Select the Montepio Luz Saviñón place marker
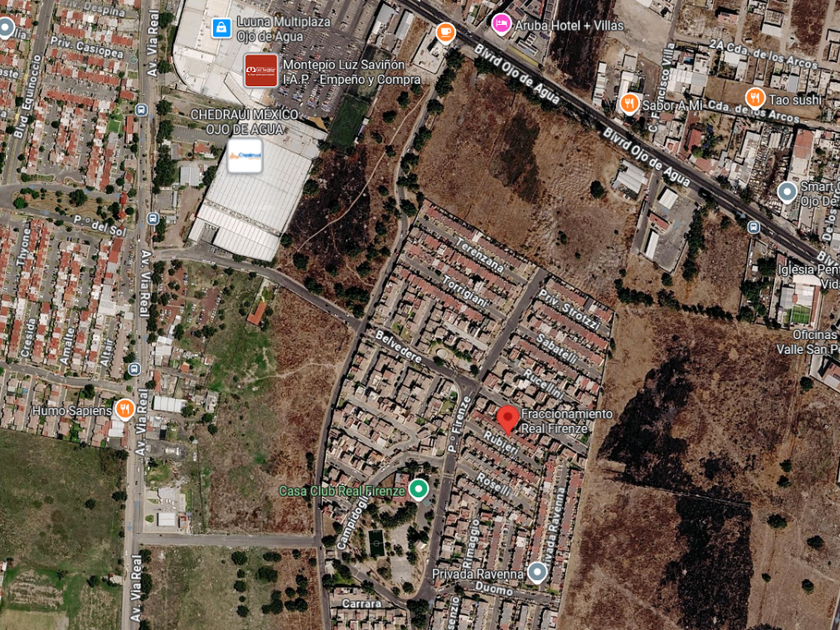Viewport: 840px width, 630px height. tap(261, 71)
